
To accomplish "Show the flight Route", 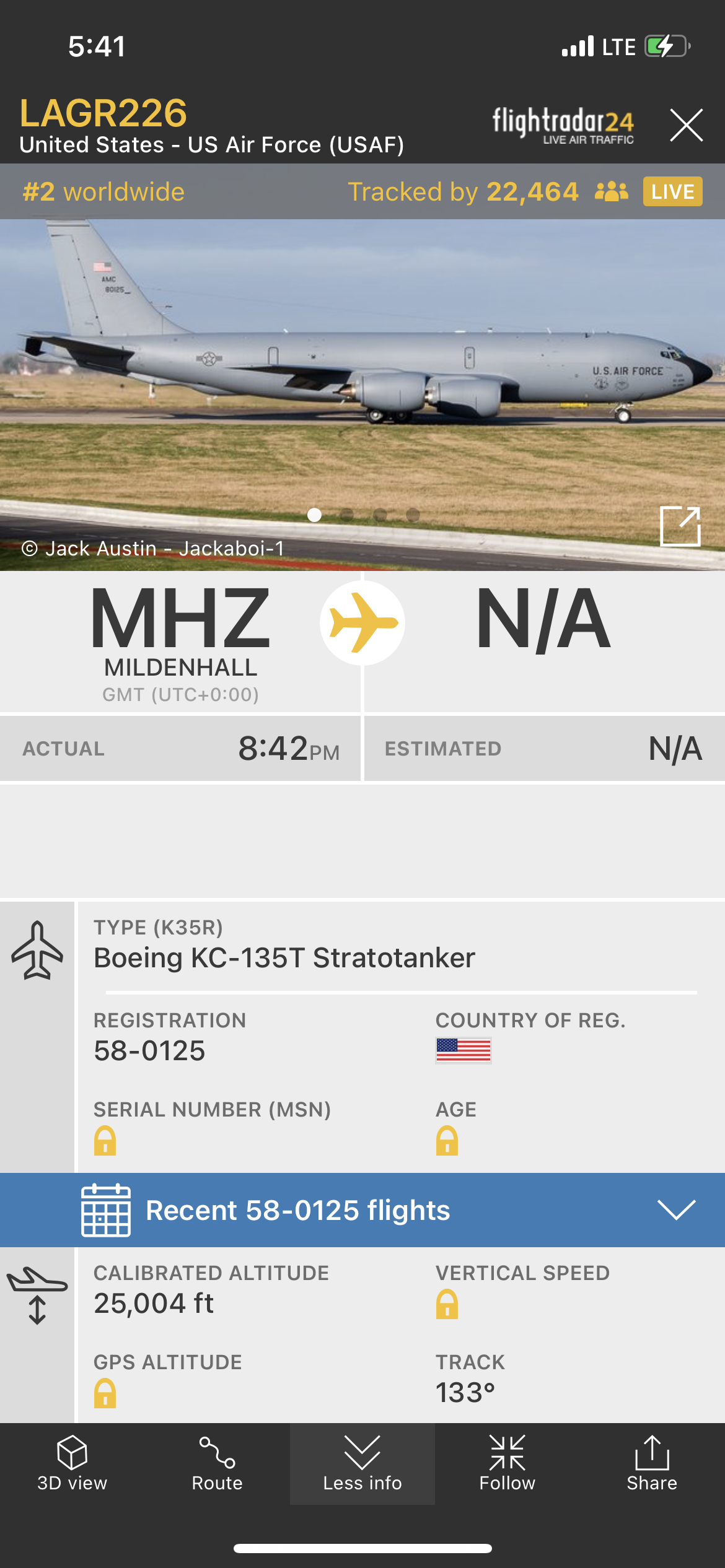I will click(x=217, y=1464).
